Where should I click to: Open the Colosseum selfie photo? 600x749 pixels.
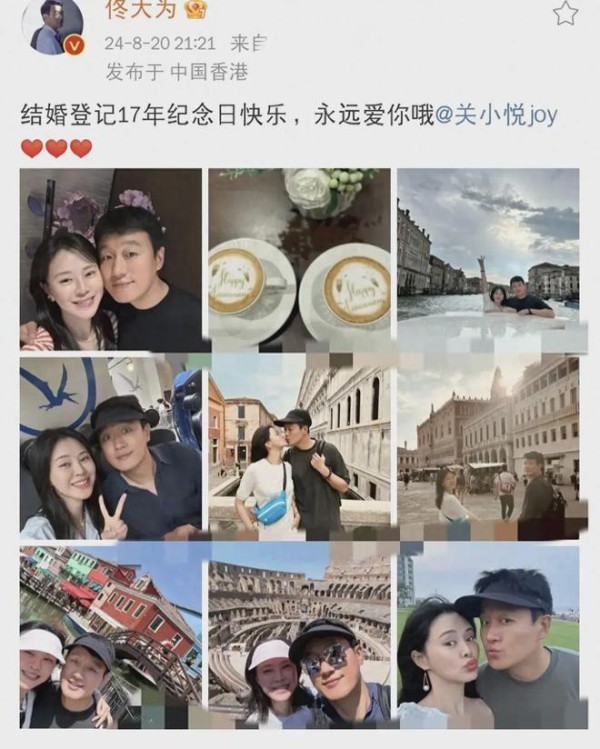tap(299, 636)
